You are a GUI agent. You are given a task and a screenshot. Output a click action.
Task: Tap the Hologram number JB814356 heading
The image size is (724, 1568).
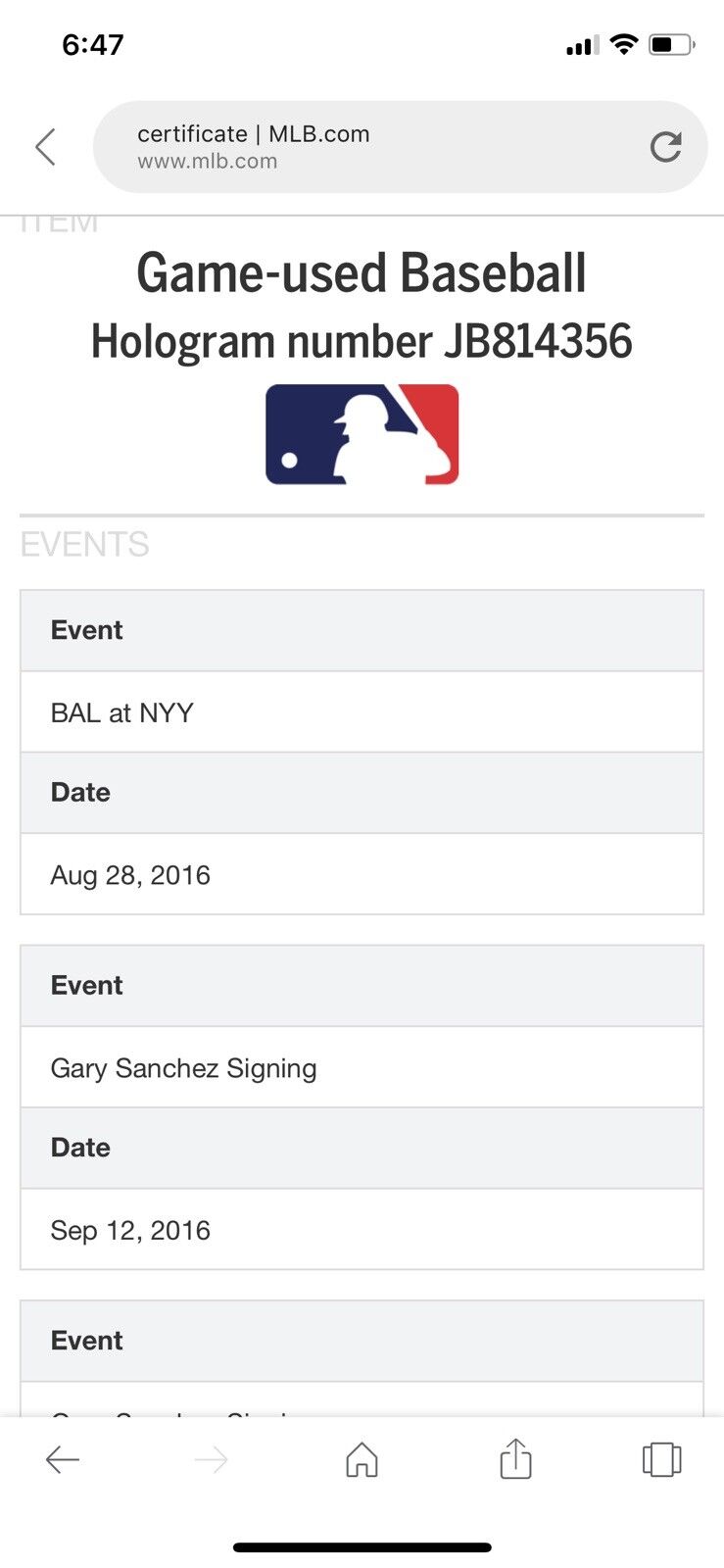tap(362, 341)
